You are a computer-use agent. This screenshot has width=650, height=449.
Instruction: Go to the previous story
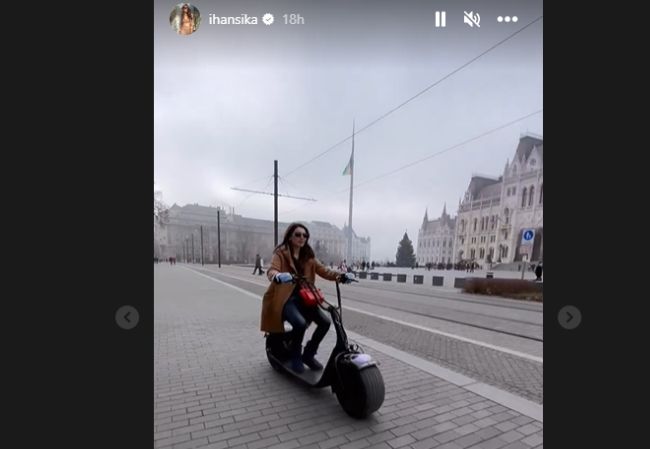127,317
